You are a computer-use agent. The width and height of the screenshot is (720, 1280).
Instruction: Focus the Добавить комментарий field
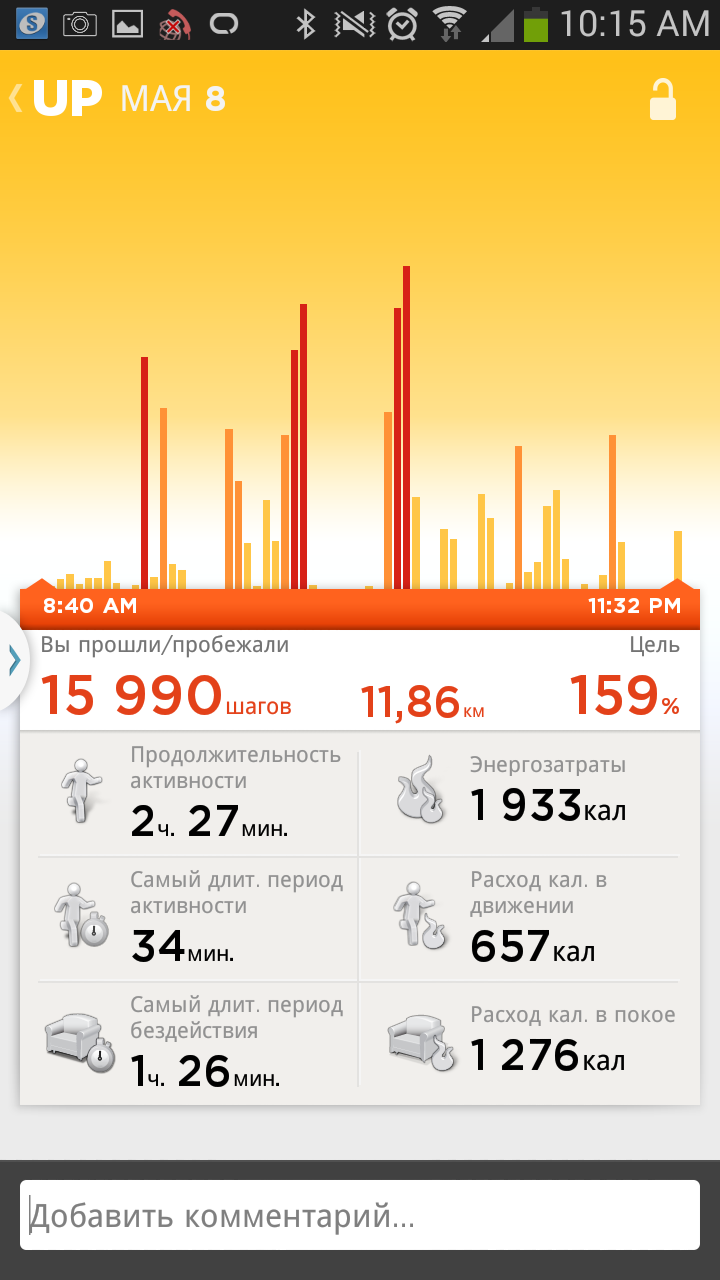click(x=360, y=1216)
